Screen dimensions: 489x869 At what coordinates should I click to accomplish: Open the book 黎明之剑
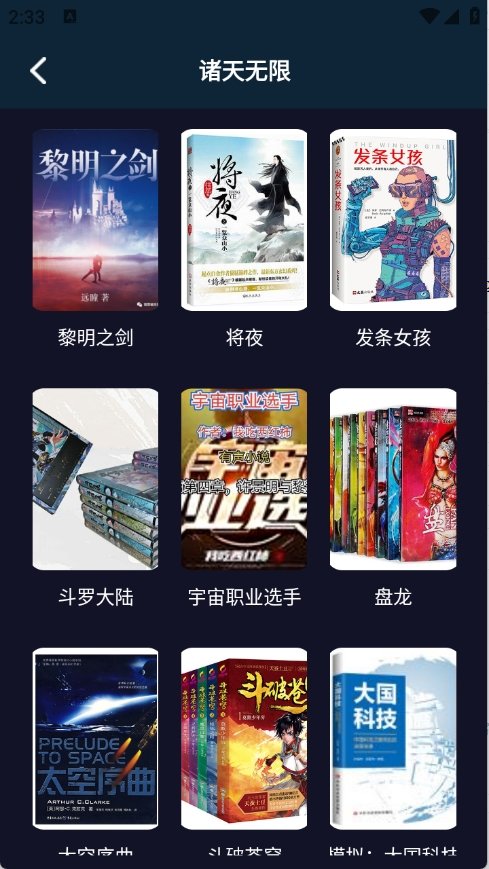point(95,220)
